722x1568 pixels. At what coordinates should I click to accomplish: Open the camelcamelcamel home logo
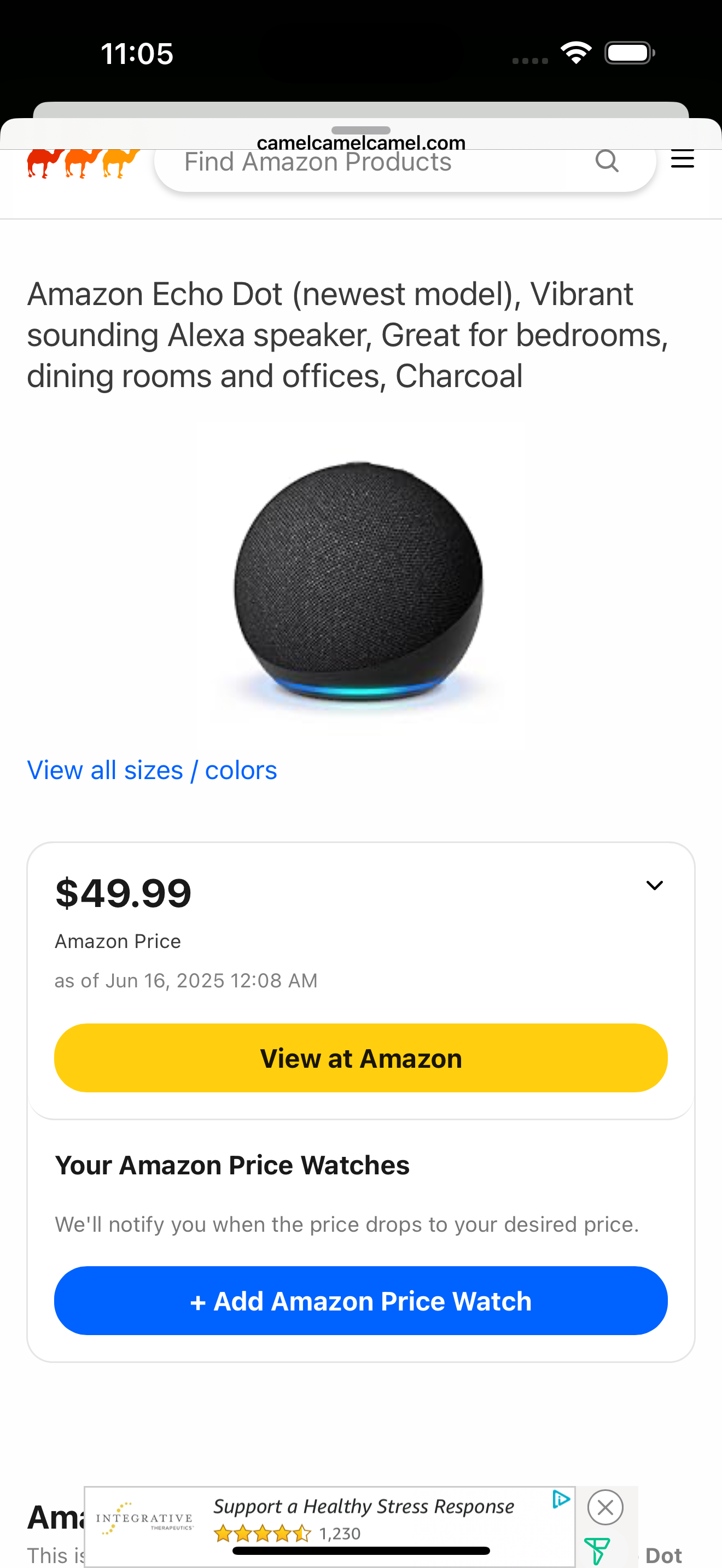click(x=83, y=163)
